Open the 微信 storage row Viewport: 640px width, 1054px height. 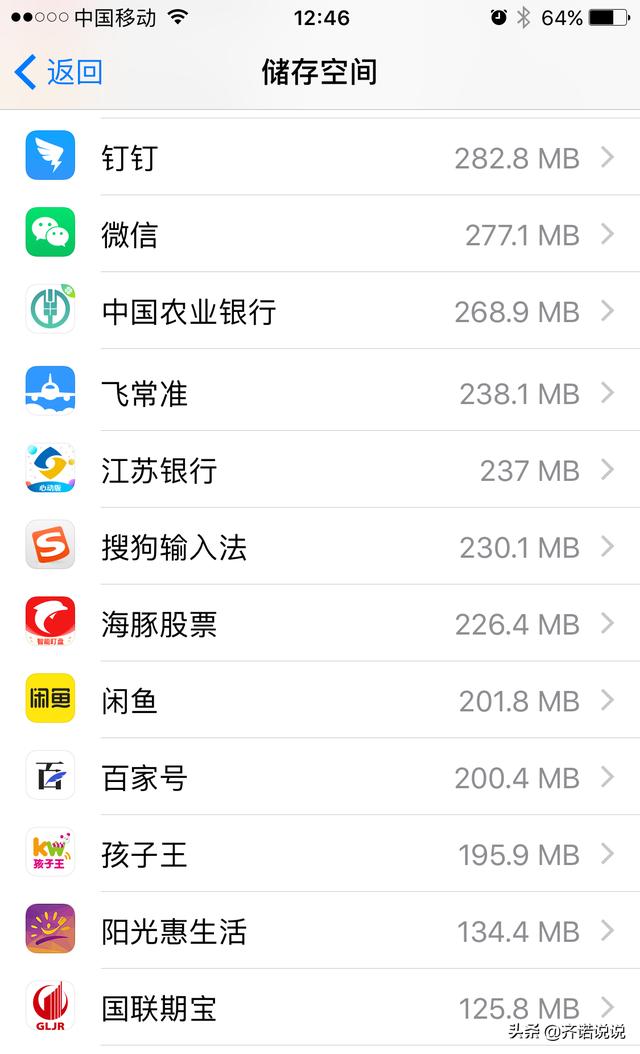point(320,235)
